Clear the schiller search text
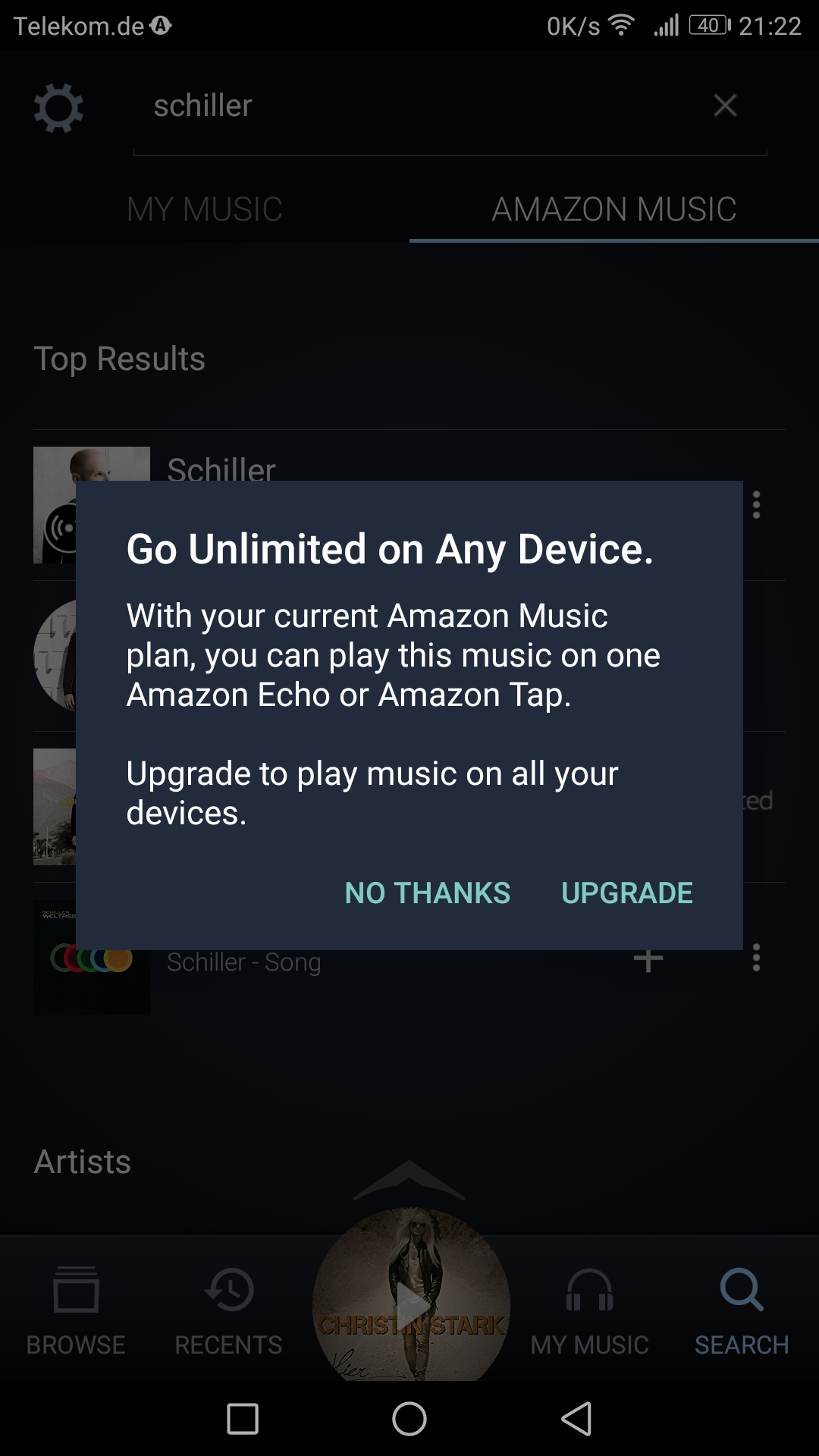The width and height of the screenshot is (819, 1456). pos(725,105)
